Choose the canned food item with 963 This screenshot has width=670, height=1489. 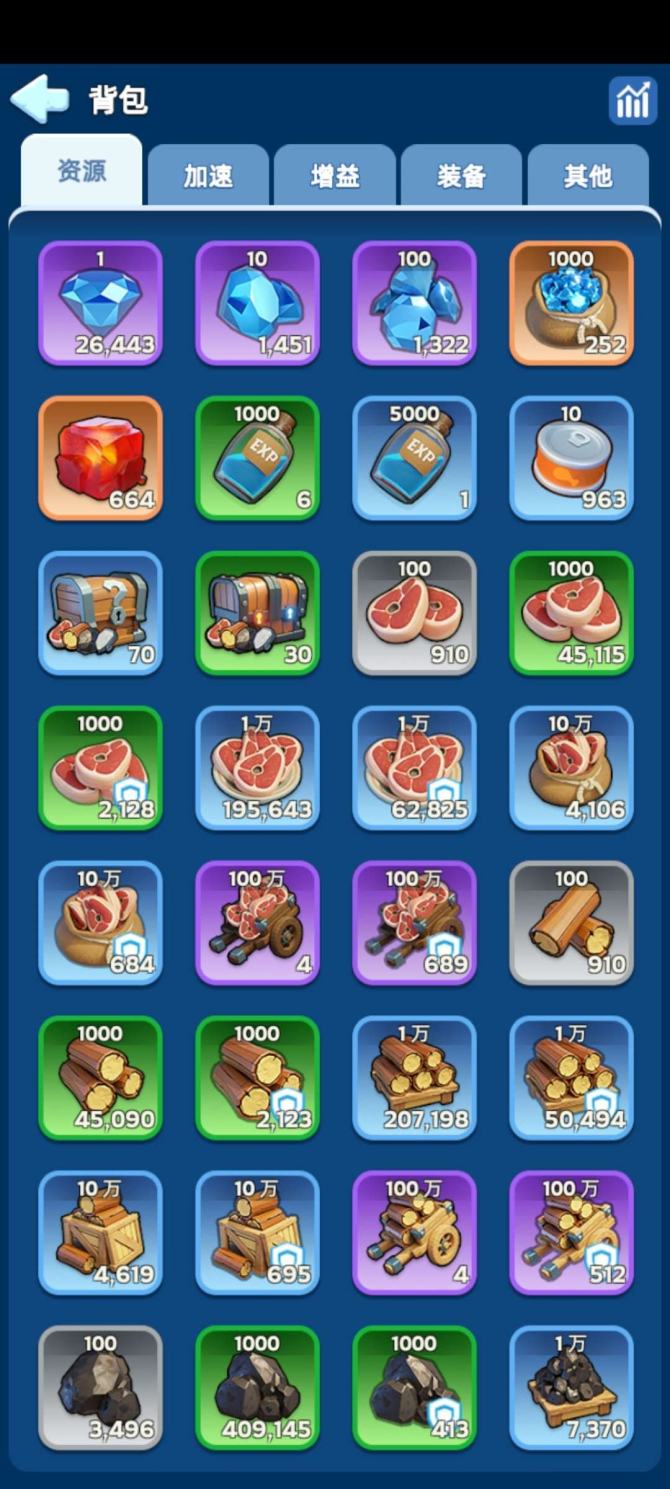571,458
